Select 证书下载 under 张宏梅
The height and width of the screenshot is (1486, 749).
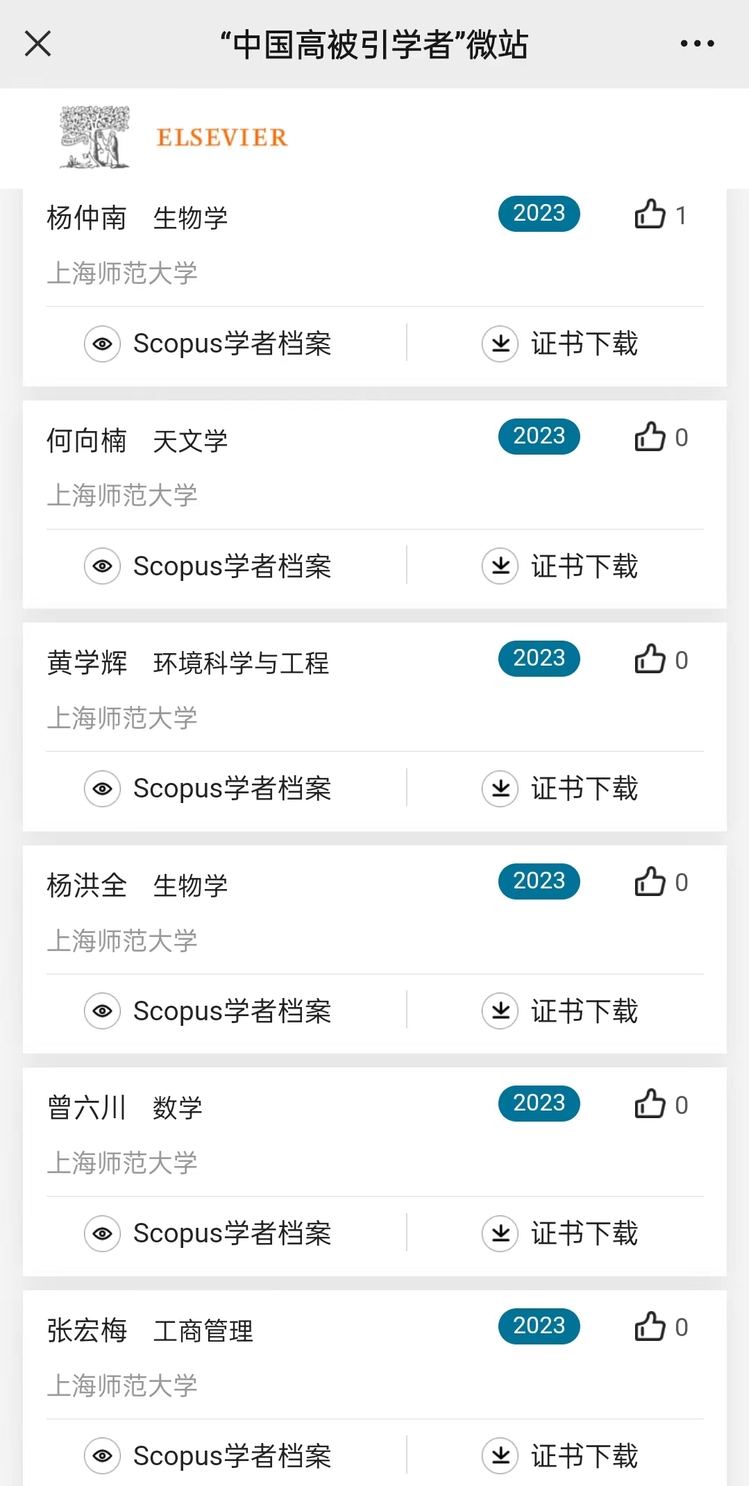click(x=561, y=1456)
